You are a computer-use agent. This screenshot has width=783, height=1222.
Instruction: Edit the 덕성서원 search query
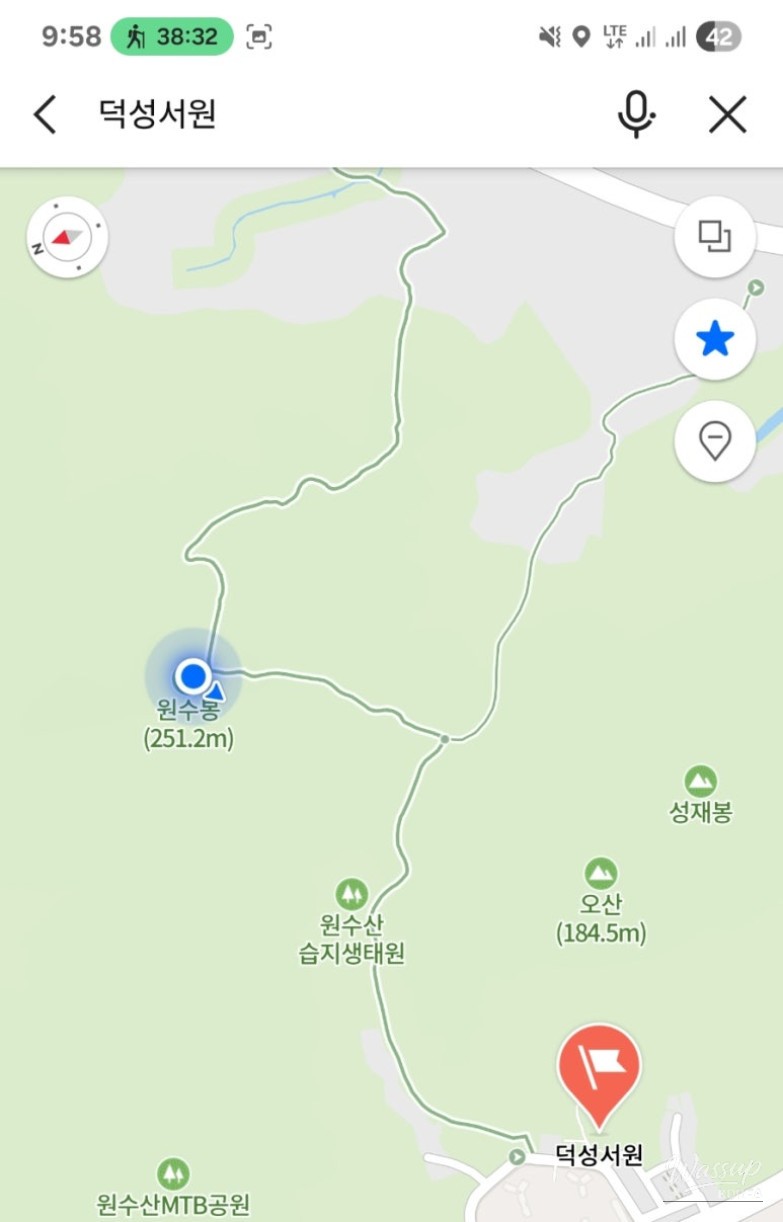(x=300, y=115)
